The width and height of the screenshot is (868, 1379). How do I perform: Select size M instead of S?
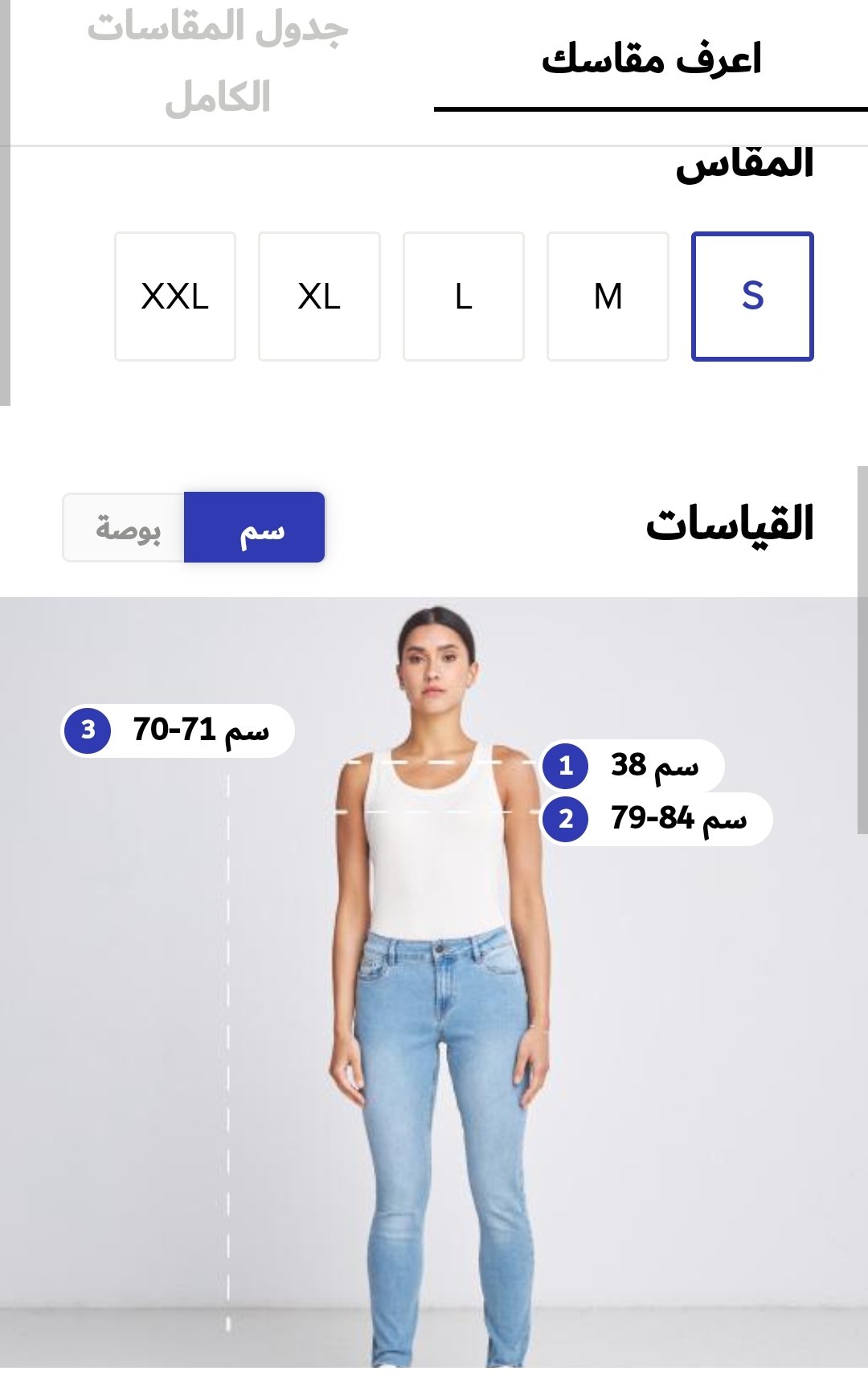click(x=608, y=297)
